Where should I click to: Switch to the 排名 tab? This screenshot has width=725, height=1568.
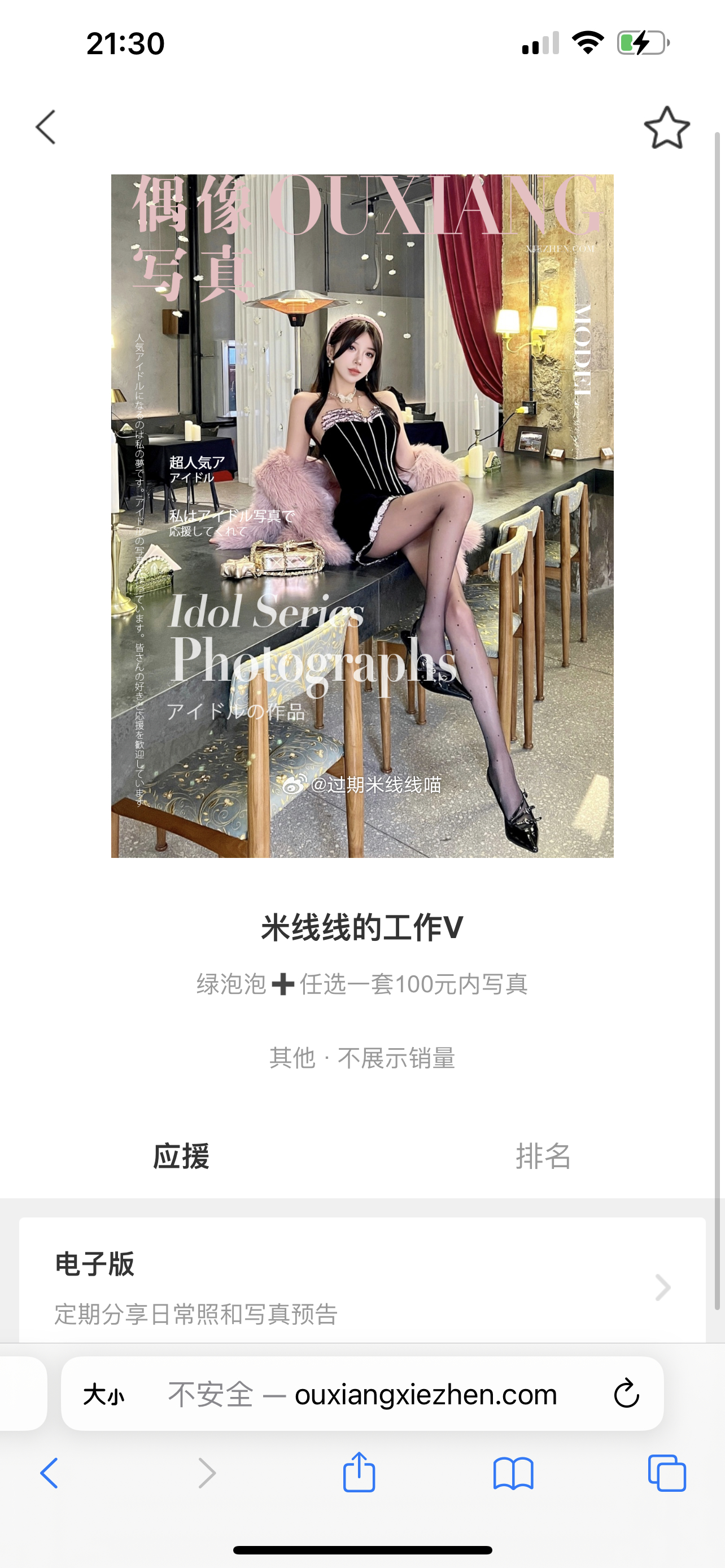pos(543,1156)
